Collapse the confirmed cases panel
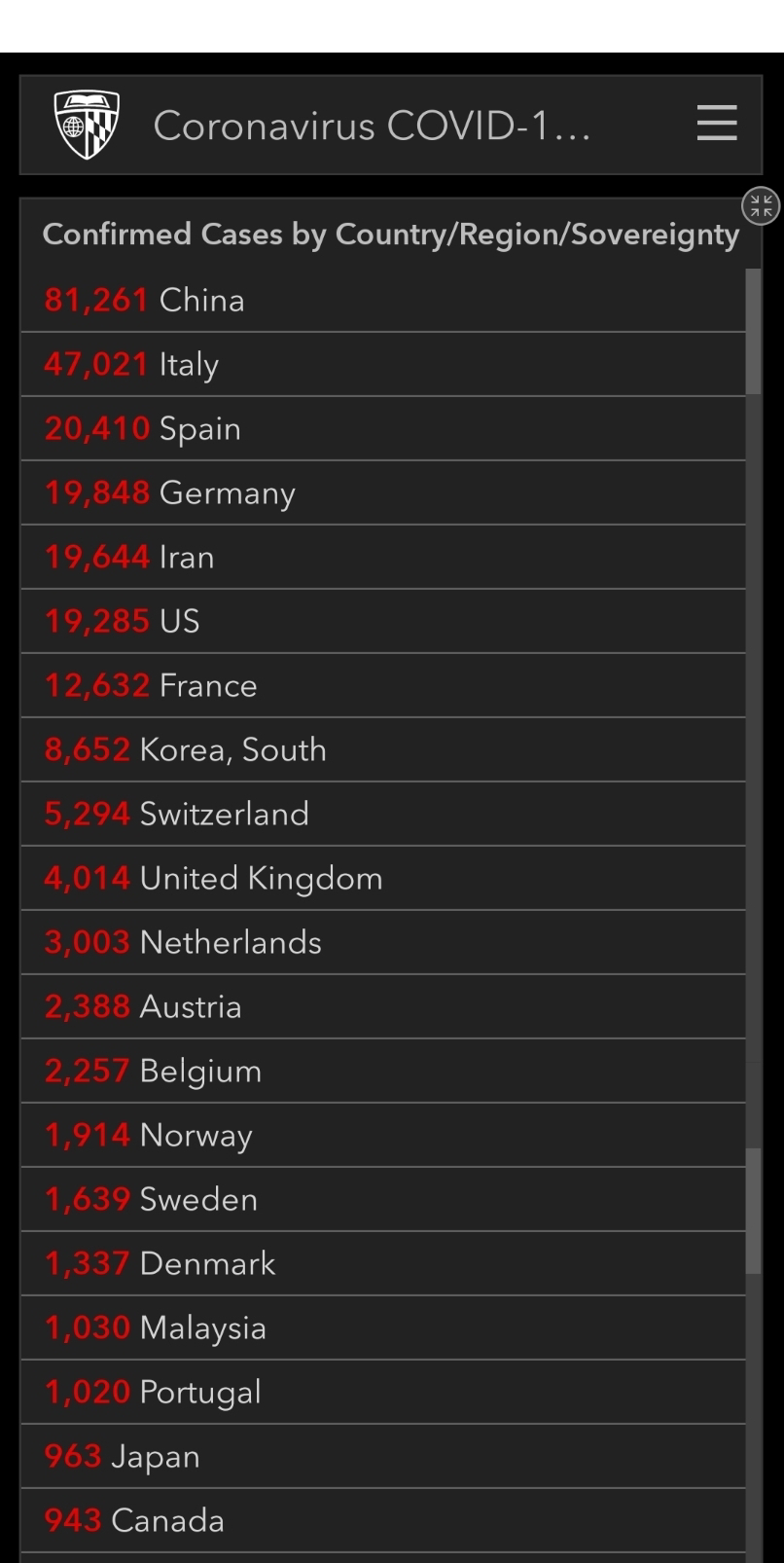The height and width of the screenshot is (1563, 784). coord(761,205)
